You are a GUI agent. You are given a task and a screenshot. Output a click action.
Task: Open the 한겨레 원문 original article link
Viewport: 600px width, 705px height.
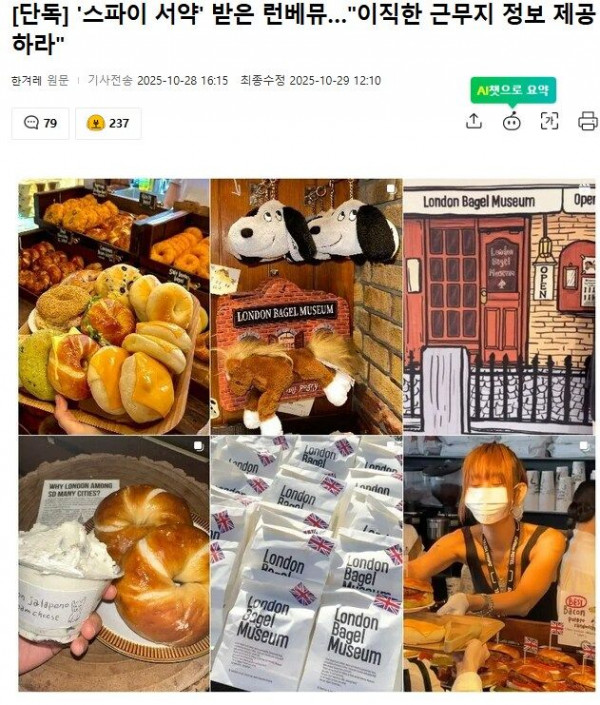[40, 80]
